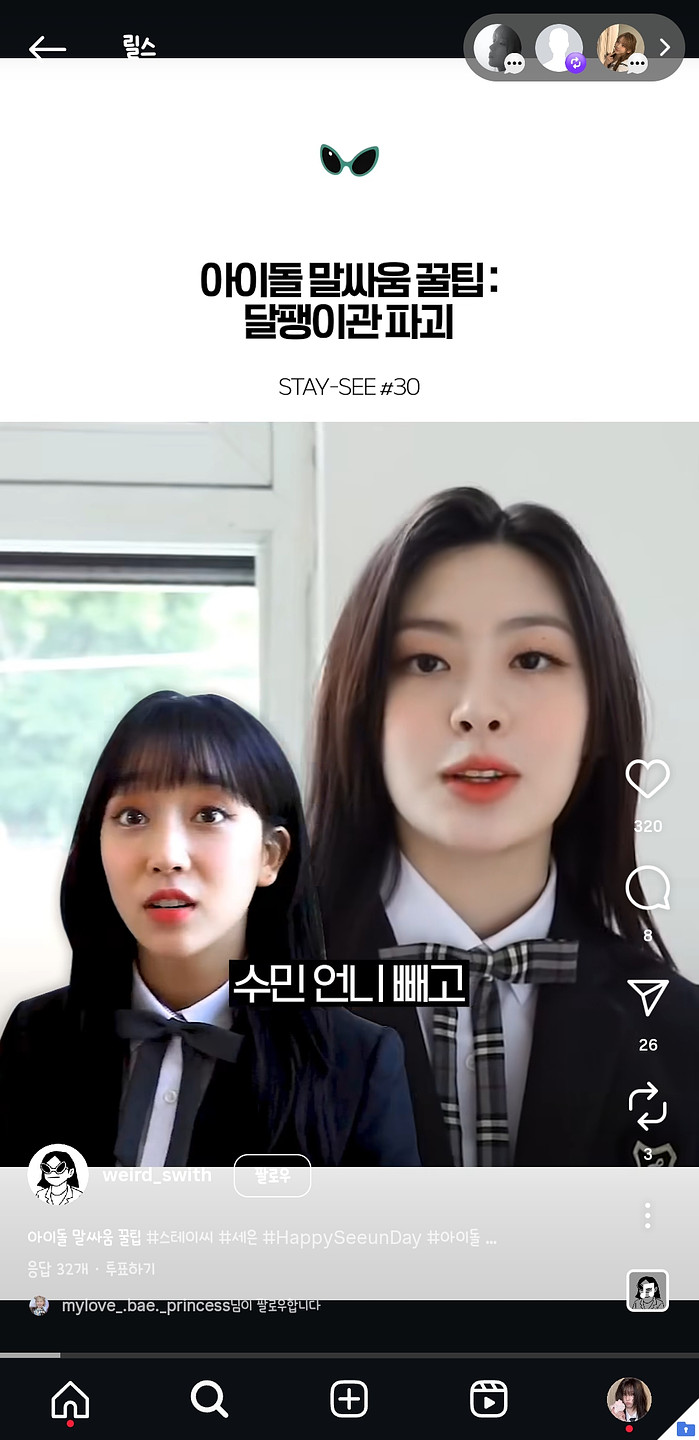Screen dimensions: 699x1440
Task: Switch to the Reels tab
Action: tap(489, 1399)
